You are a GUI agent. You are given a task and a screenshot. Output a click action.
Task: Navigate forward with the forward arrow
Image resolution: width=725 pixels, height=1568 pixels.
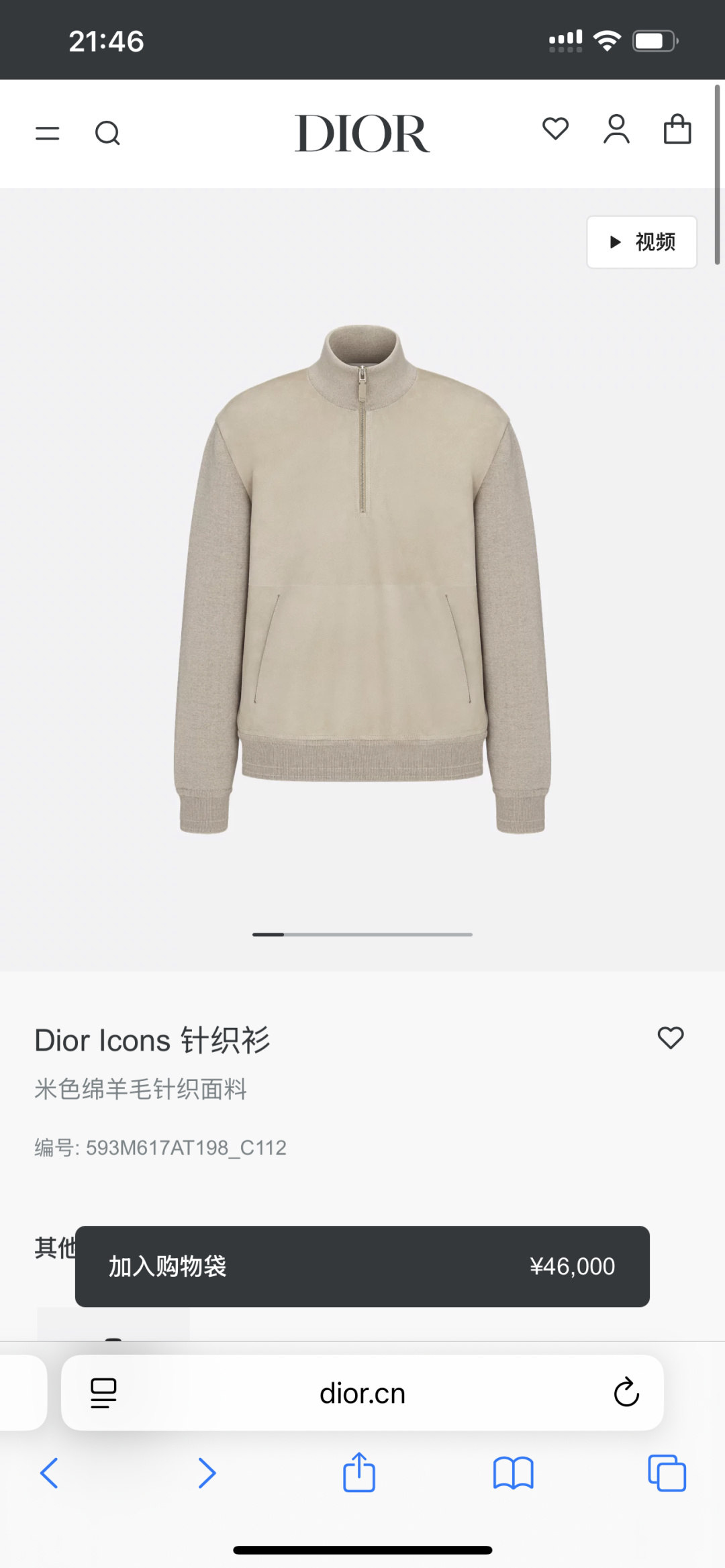(207, 1473)
